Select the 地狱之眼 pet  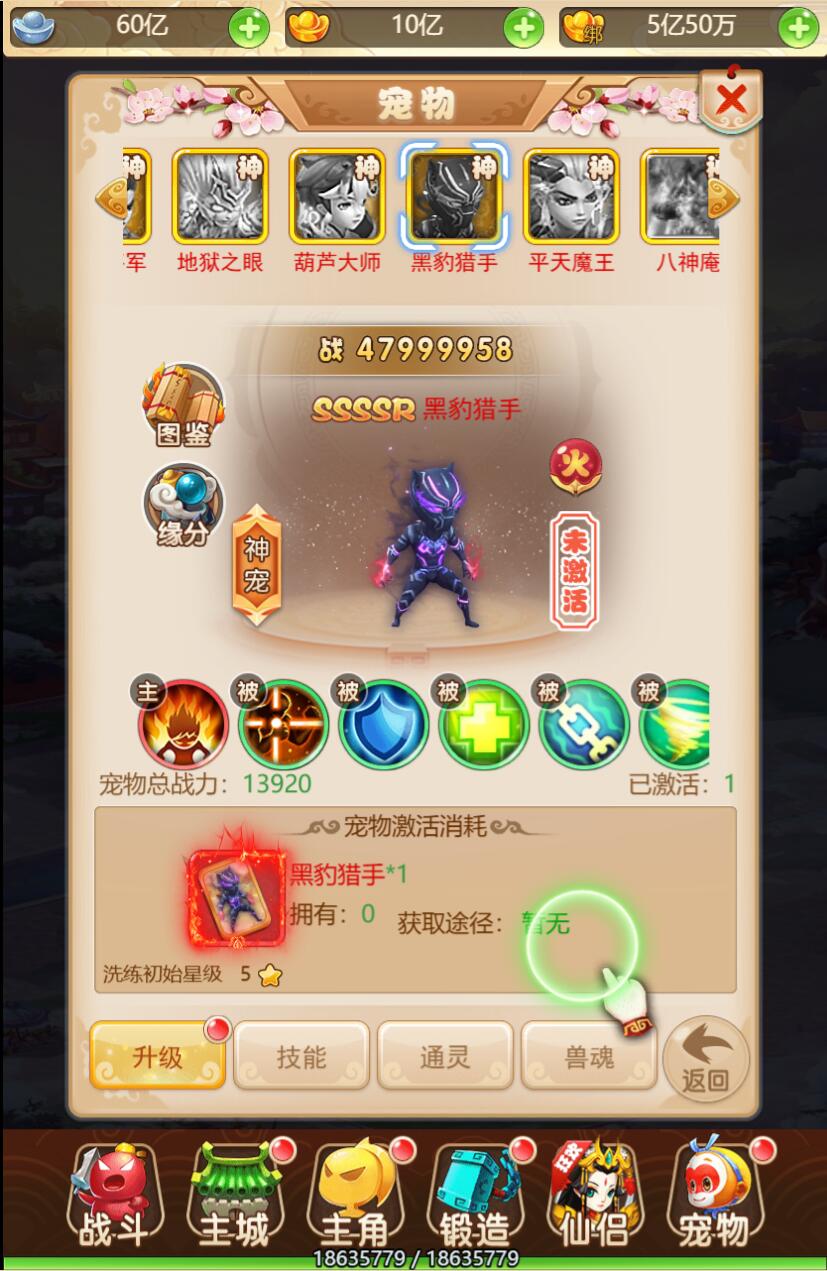pyautogui.click(x=220, y=197)
